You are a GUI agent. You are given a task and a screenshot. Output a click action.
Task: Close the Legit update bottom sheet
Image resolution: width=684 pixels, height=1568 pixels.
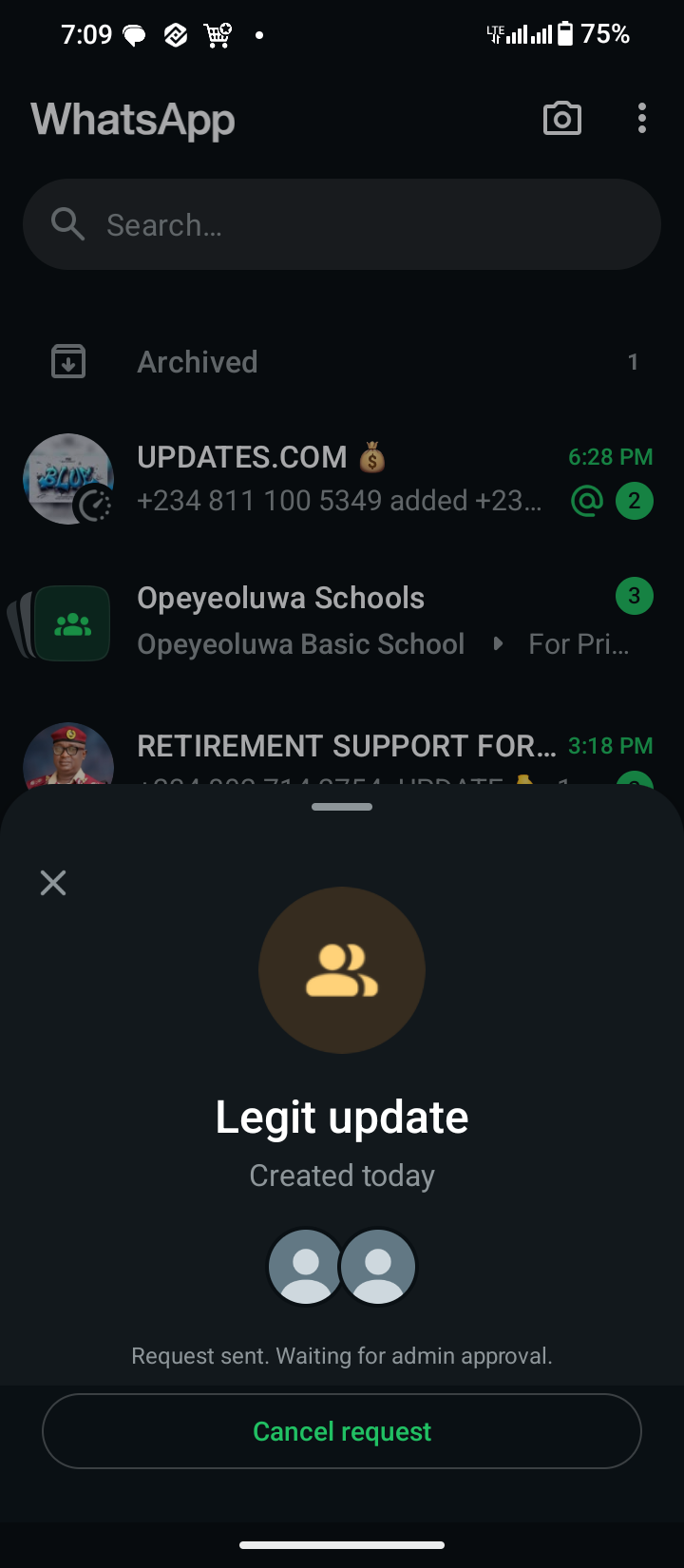(53, 883)
